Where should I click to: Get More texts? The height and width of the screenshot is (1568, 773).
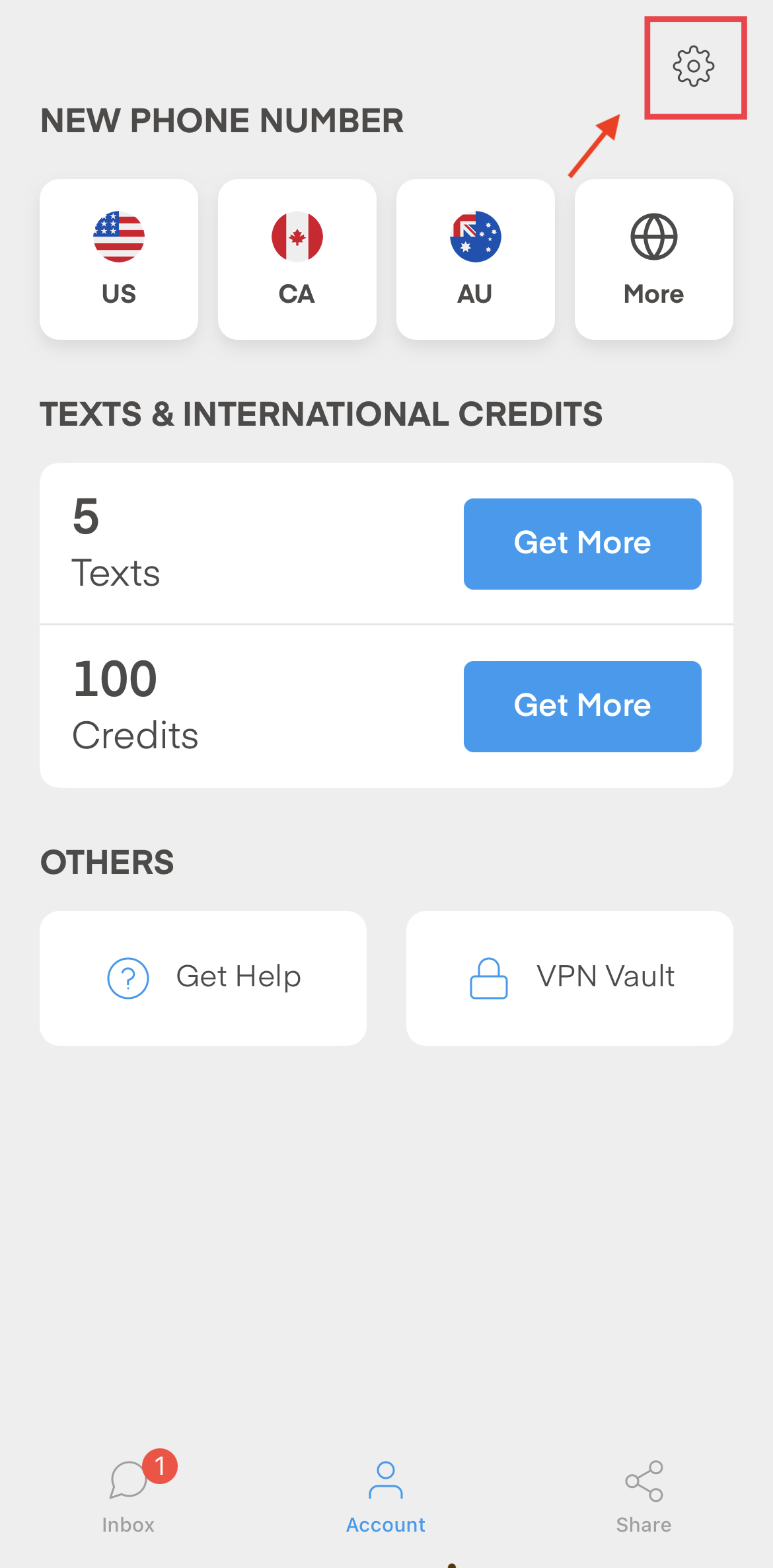pyautogui.click(x=582, y=544)
